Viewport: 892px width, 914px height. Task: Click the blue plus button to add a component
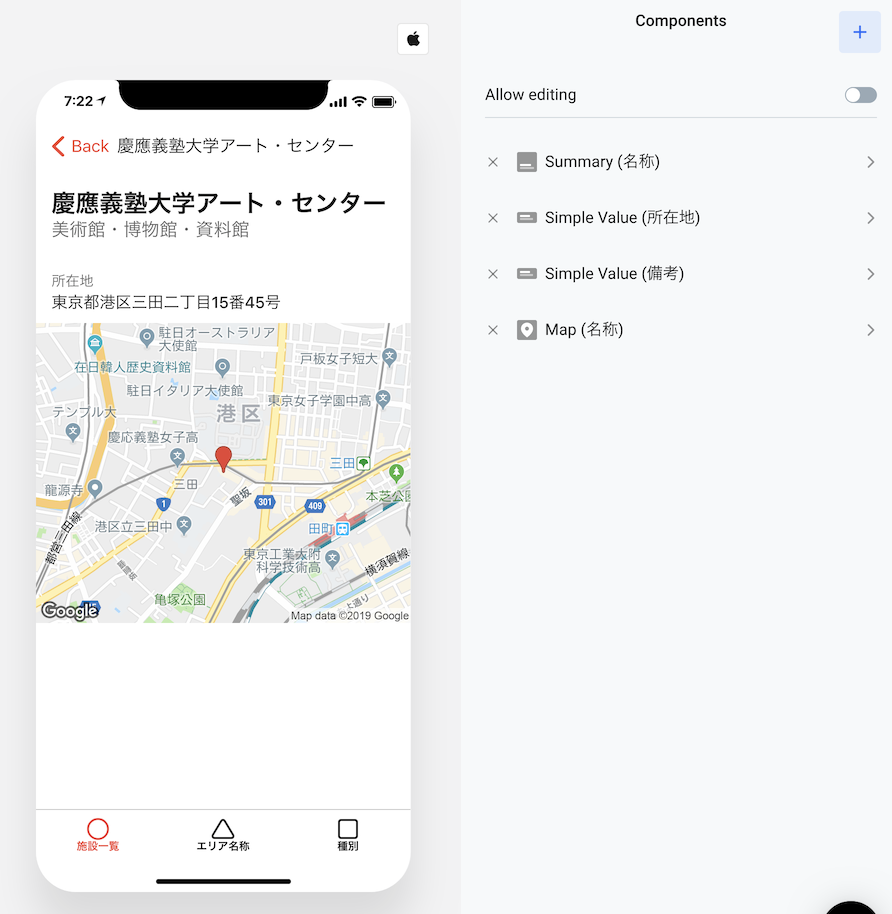[860, 32]
